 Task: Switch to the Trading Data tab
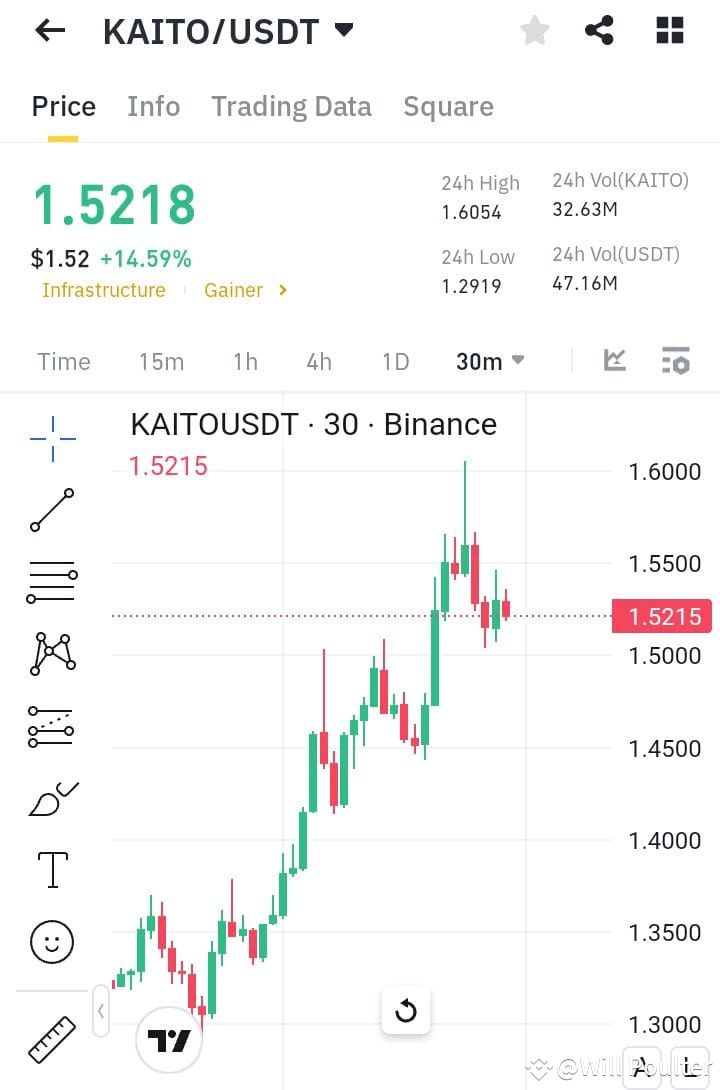click(x=291, y=106)
